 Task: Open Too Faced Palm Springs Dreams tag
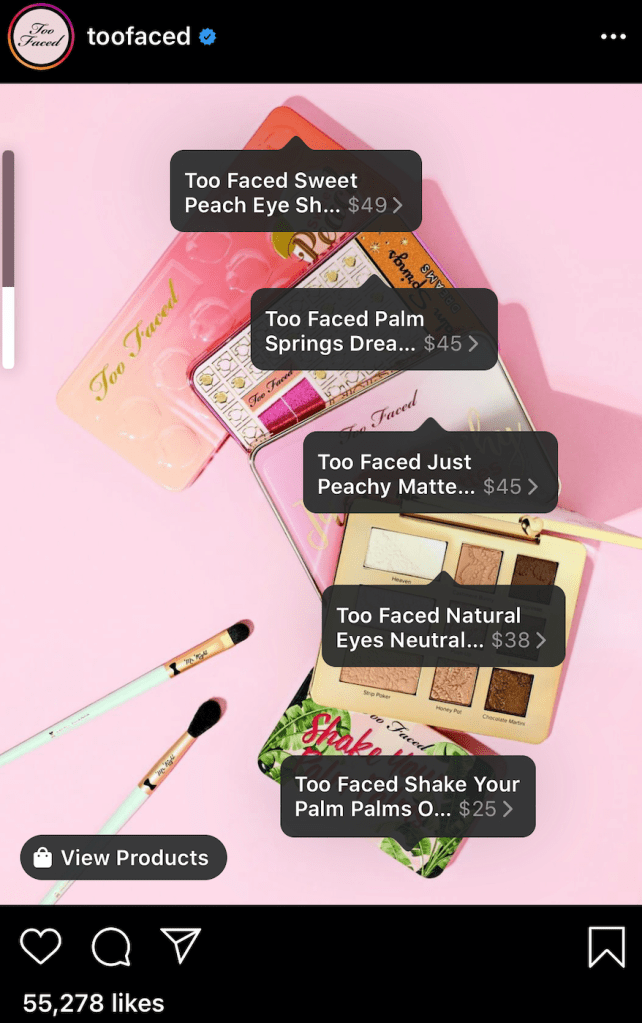click(x=373, y=330)
